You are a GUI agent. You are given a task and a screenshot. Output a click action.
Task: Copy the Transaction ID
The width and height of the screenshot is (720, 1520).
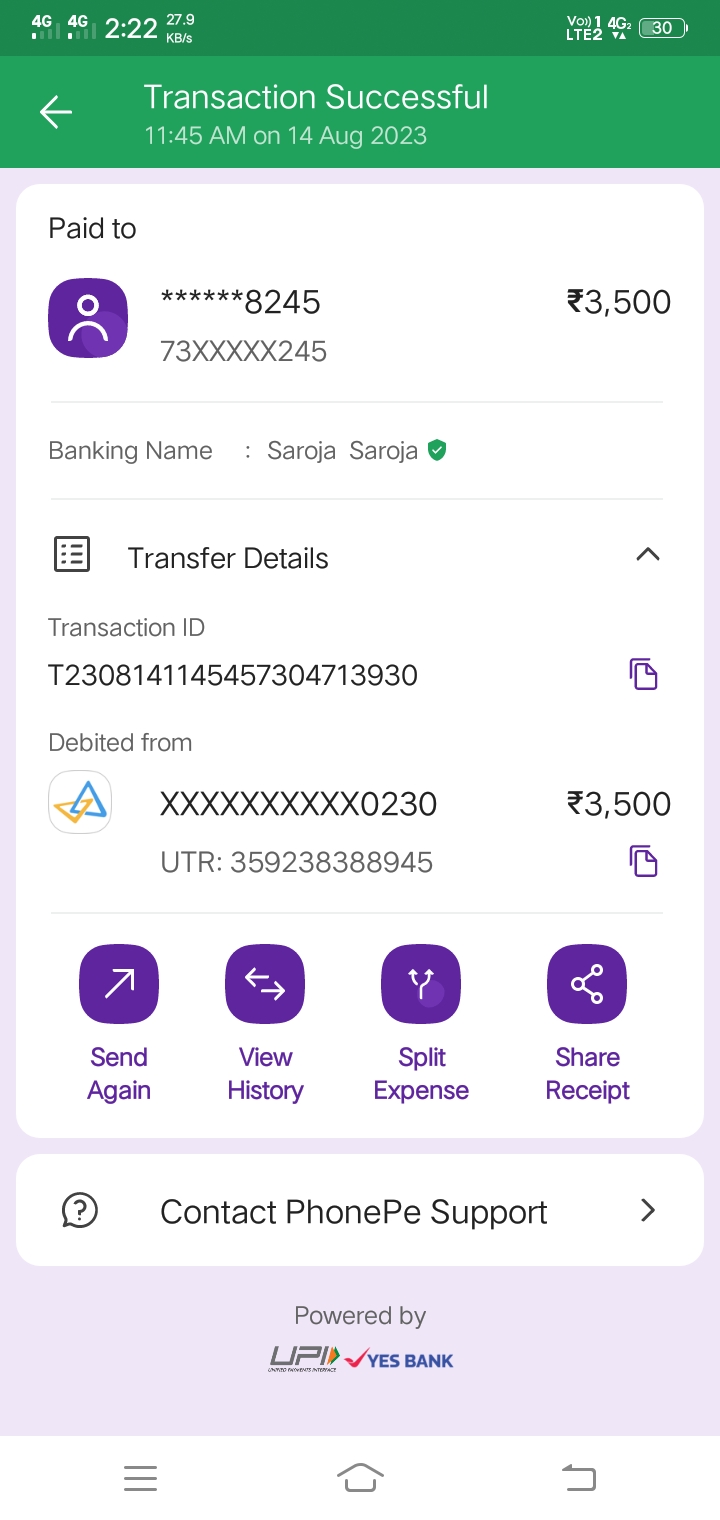tap(643, 674)
